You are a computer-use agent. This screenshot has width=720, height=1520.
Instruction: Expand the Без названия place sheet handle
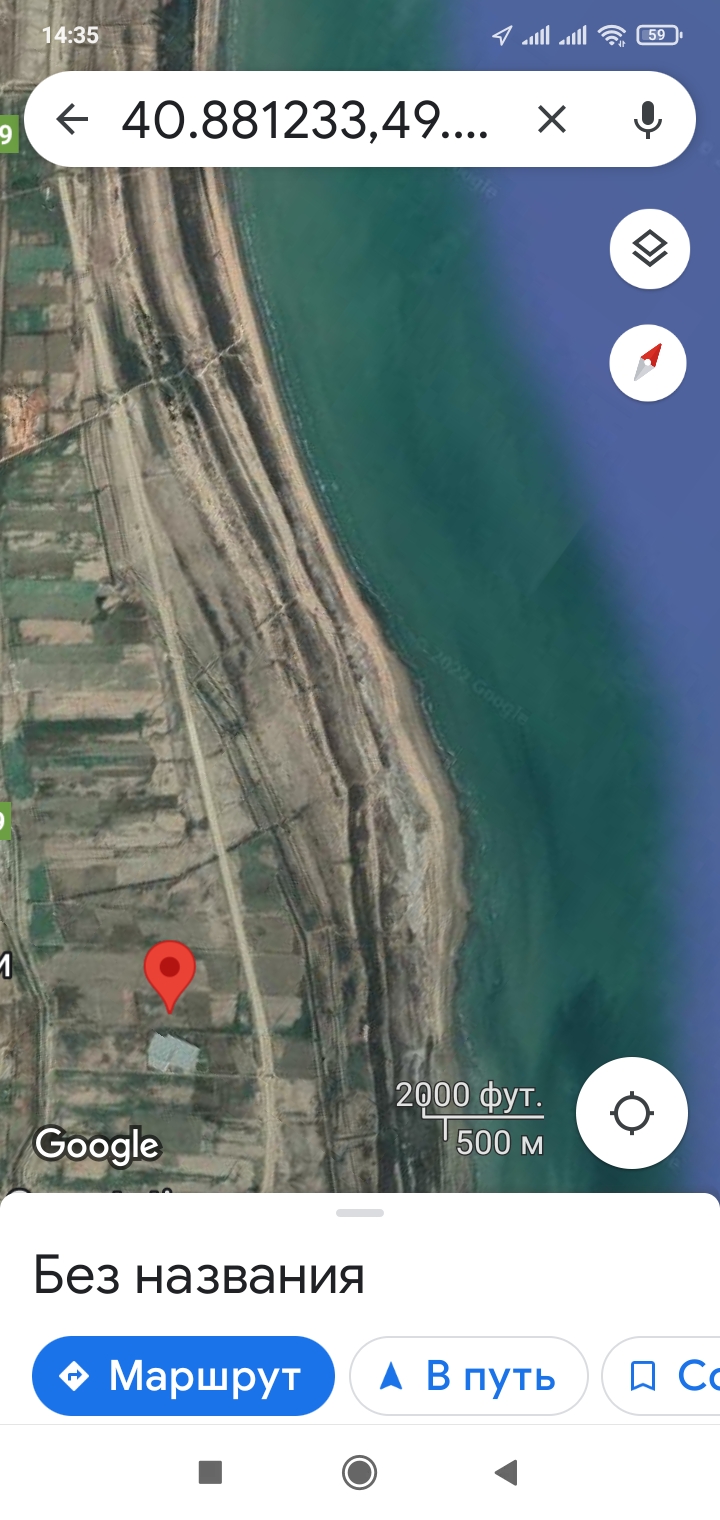360,1213
